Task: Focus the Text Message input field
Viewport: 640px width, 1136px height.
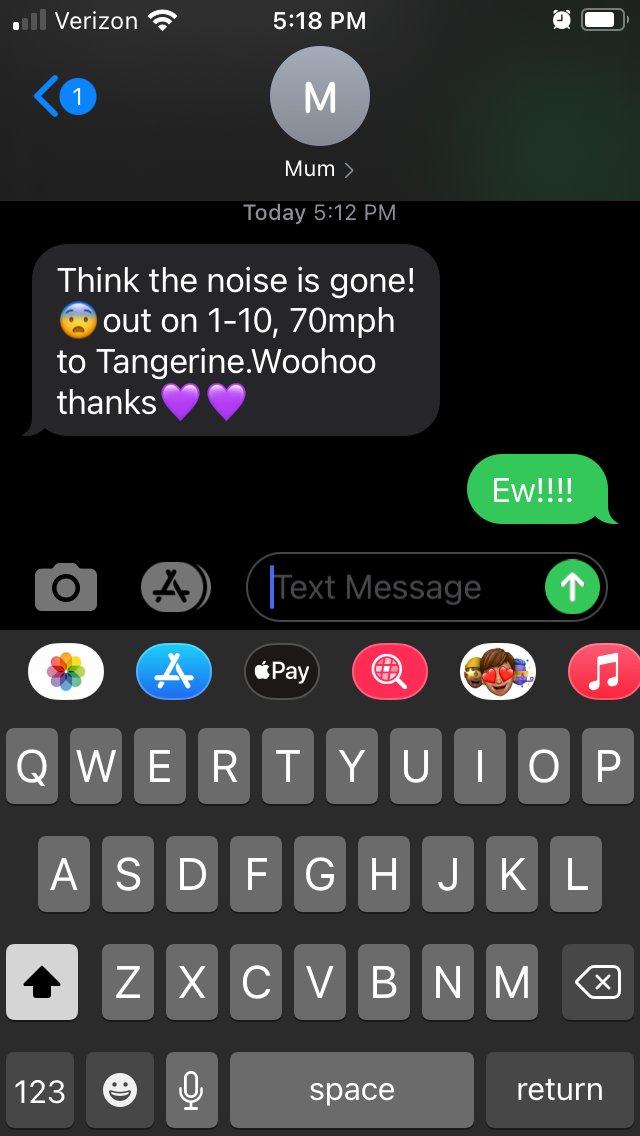Action: 400,587
